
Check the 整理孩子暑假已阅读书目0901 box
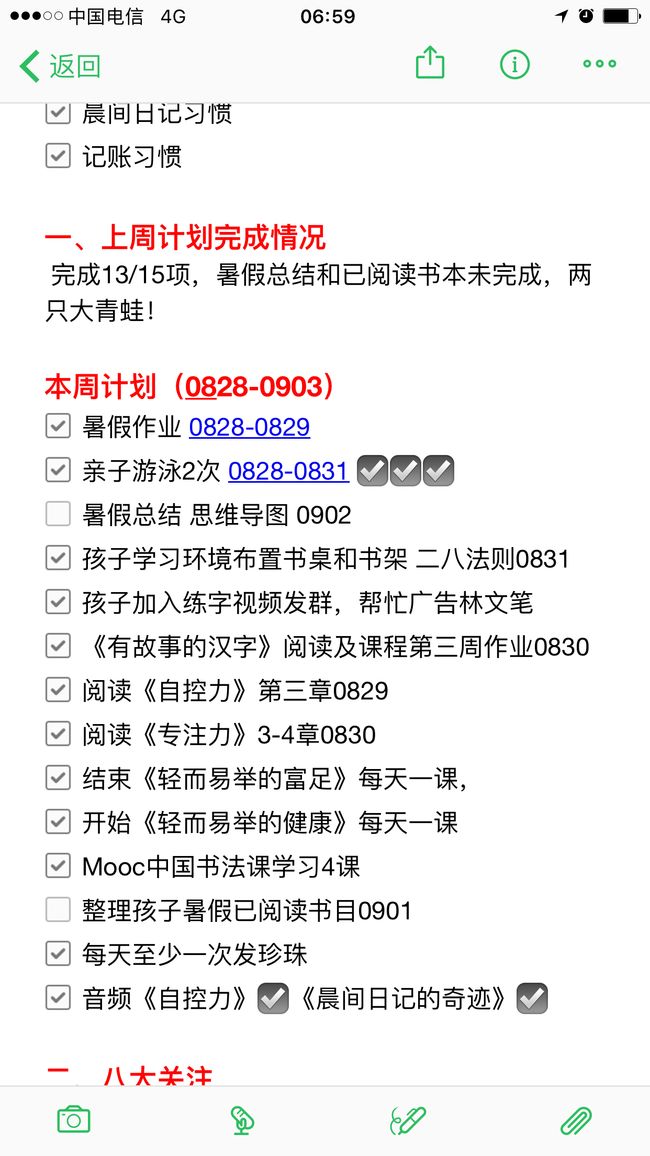click(58, 910)
